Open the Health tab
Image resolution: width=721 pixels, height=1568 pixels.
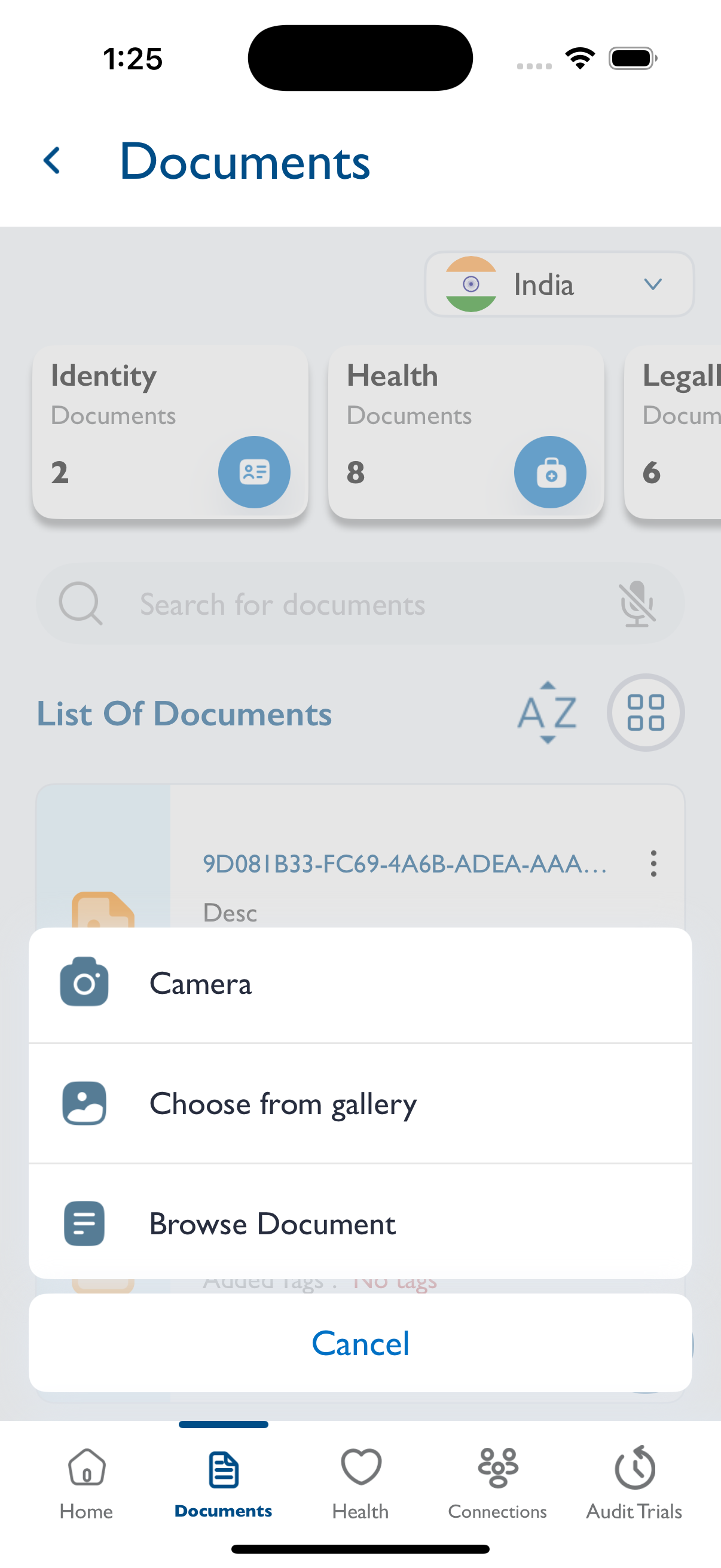point(360,1484)
